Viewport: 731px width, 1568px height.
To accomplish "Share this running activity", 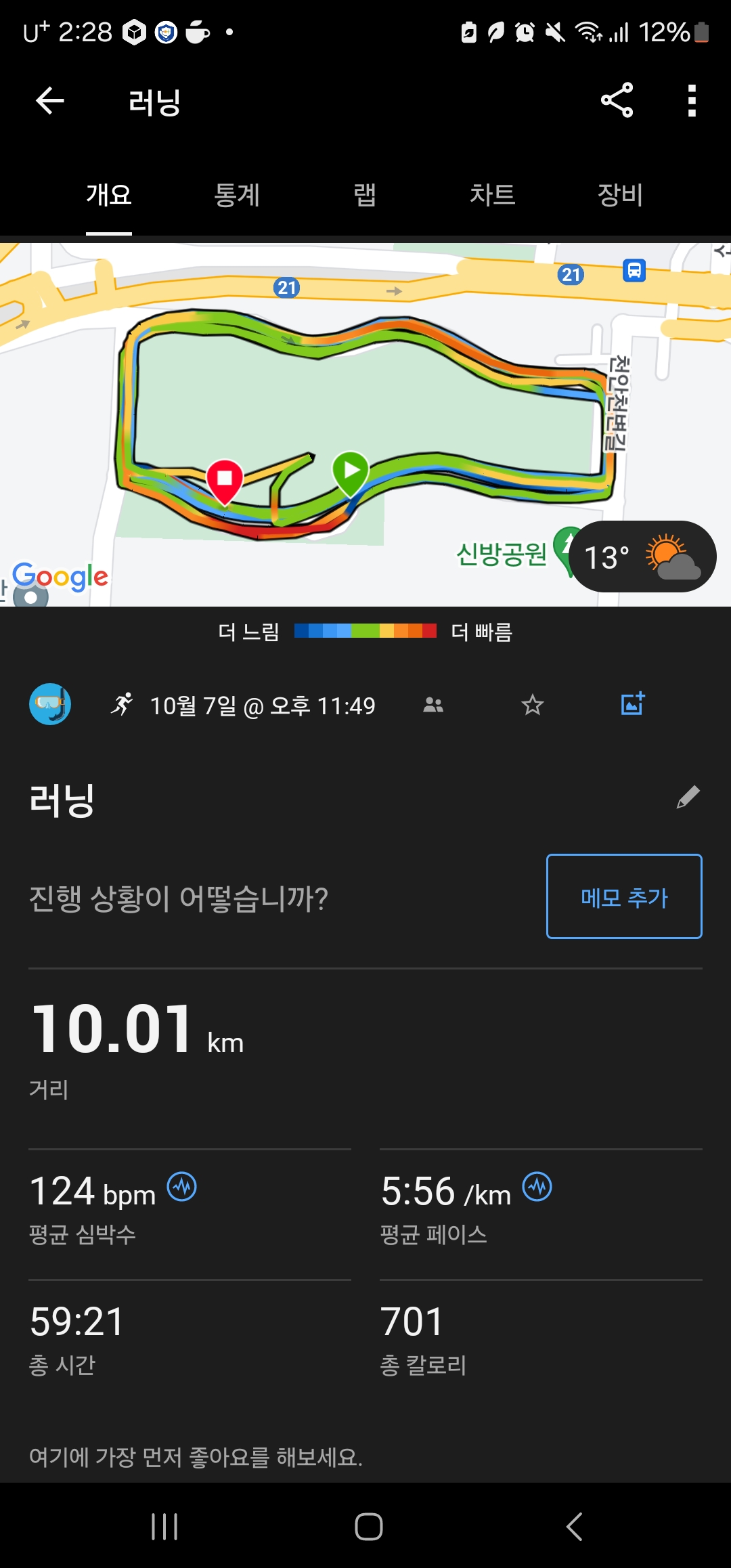I will [617, 101].
